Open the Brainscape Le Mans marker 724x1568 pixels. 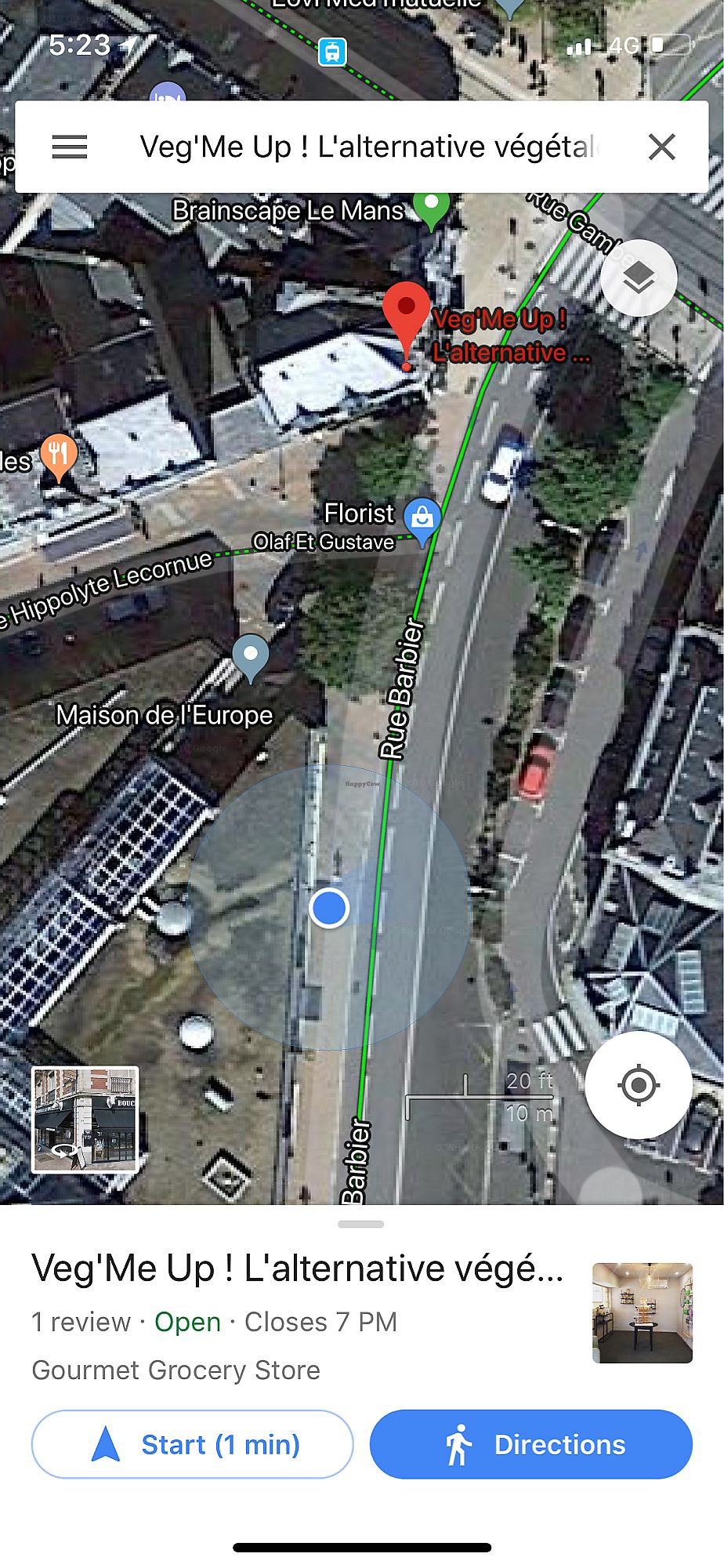(431, 209)
